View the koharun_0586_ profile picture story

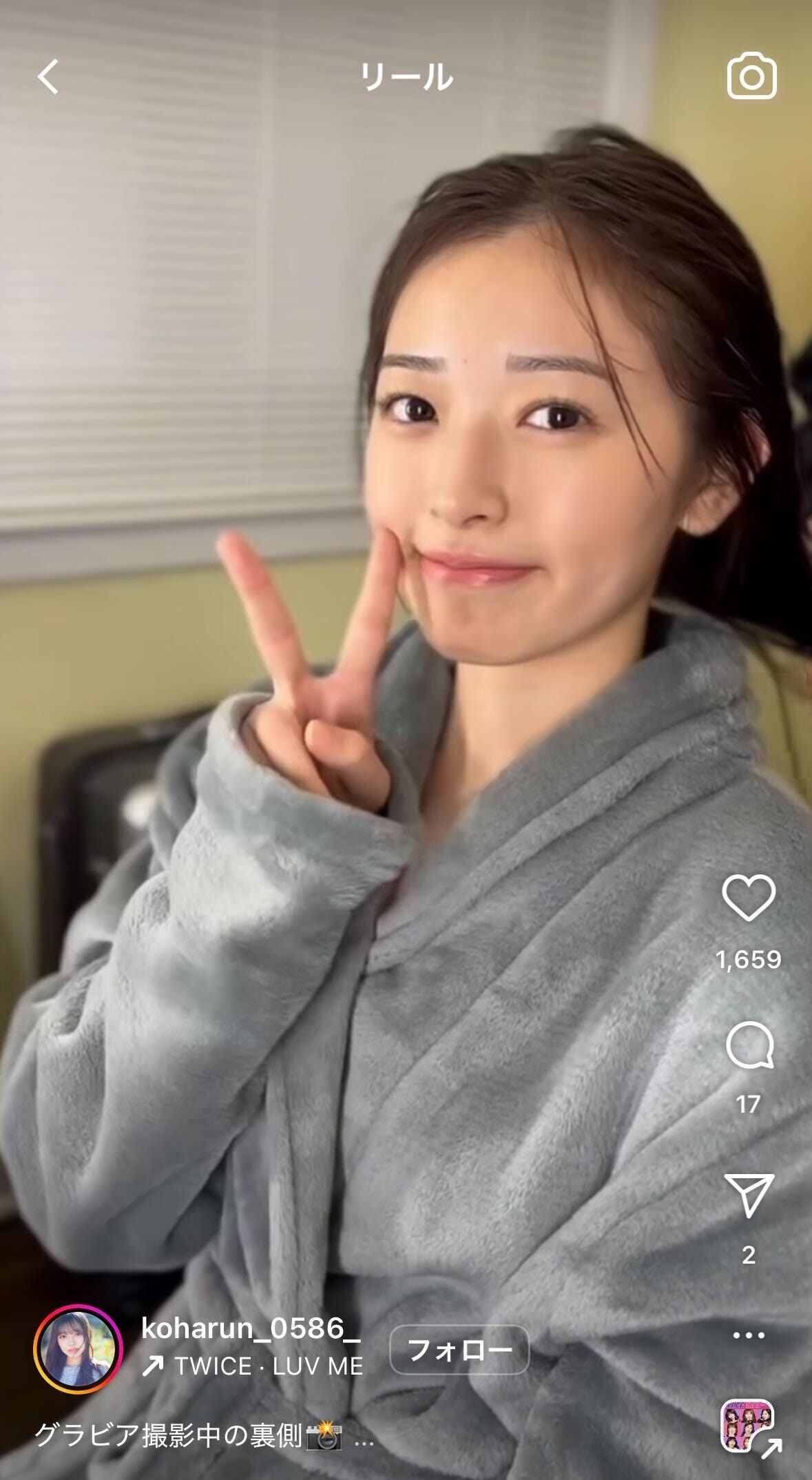77,1350
